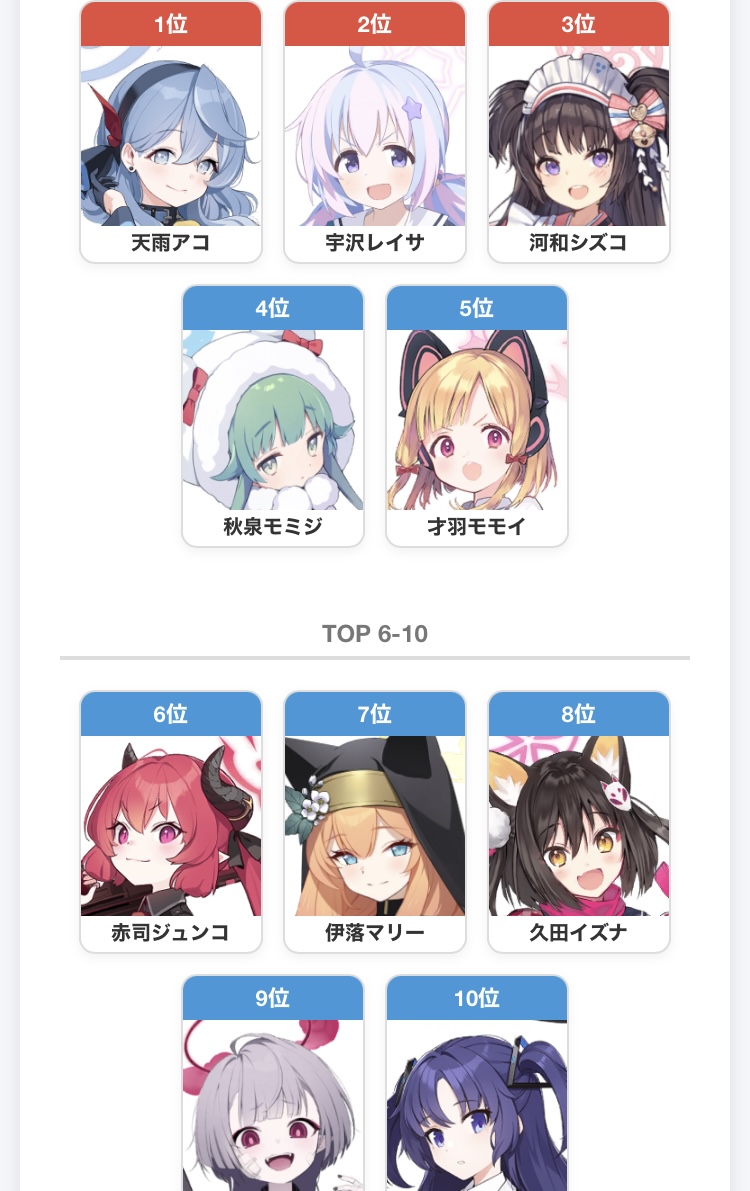Select the 伊落マリー ranking card
This screenshot has height=1191, width=750.
point(375,824)
